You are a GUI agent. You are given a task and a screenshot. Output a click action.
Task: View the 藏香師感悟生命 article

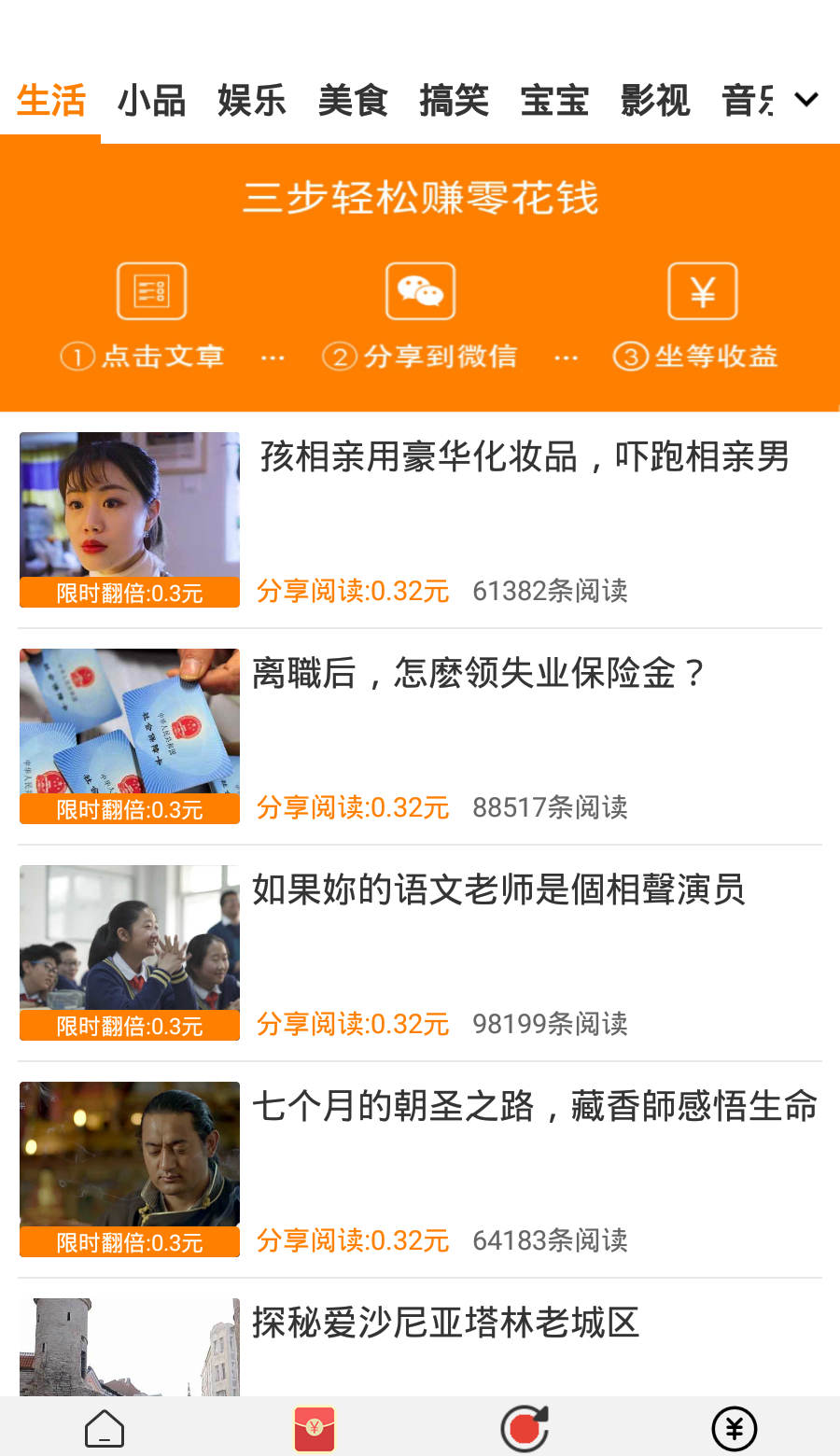click(x=534, y=1107)
